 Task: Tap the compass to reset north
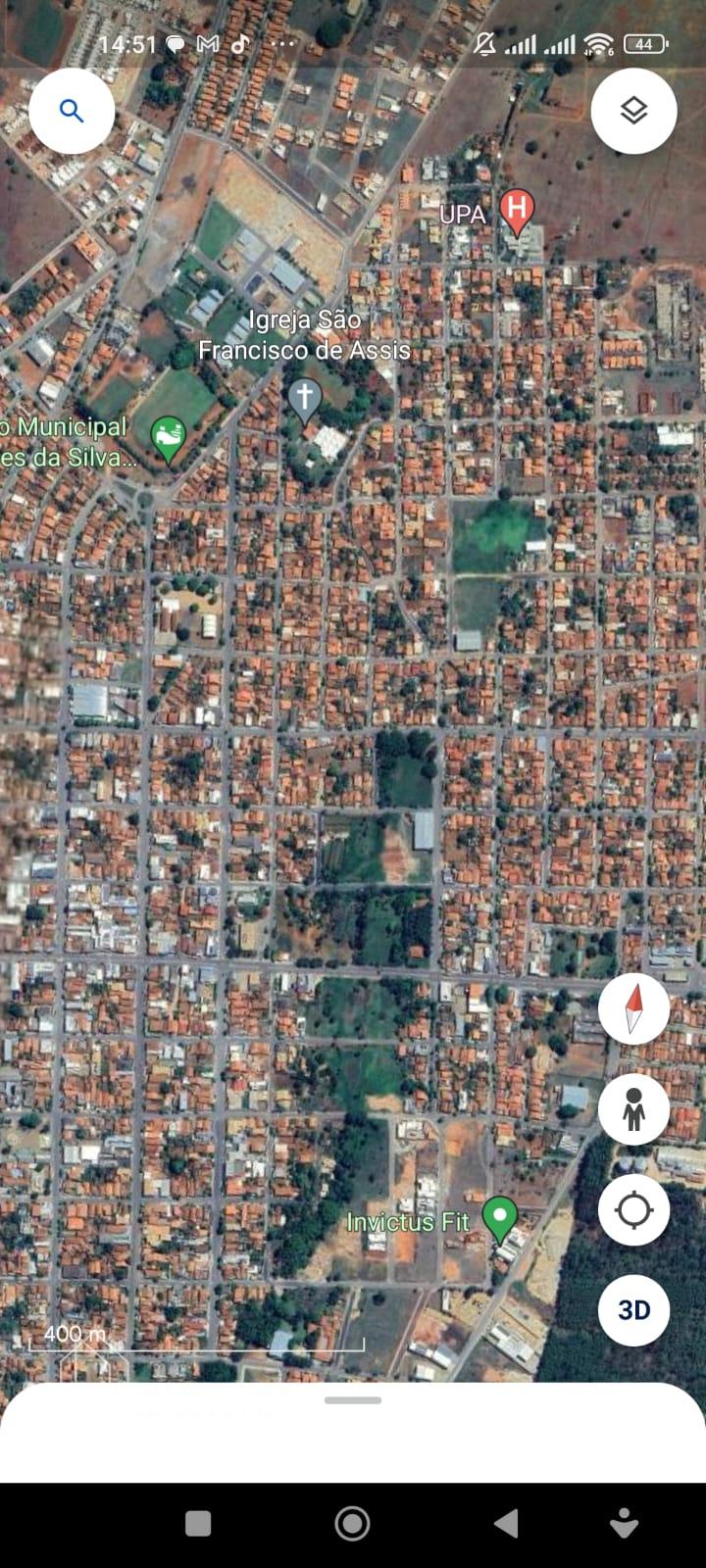point(633,1008)
